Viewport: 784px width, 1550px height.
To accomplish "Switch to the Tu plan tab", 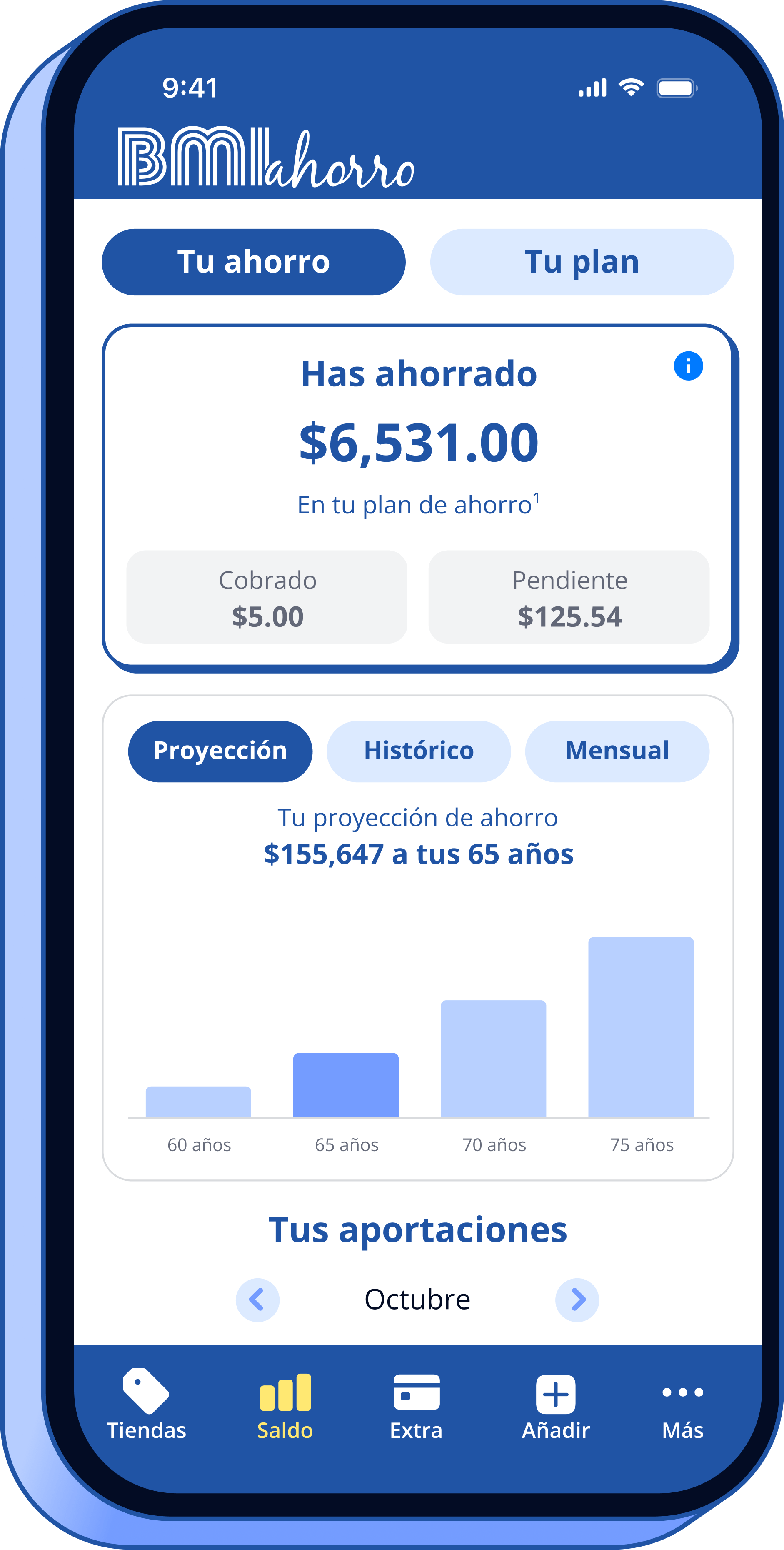I will [582, 262].
